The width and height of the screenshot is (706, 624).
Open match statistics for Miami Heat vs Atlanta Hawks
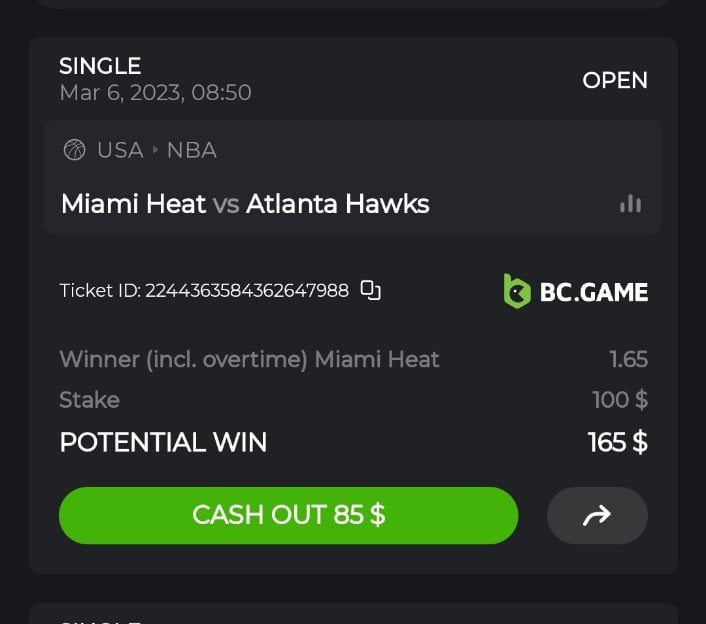(x=630, y=204)
